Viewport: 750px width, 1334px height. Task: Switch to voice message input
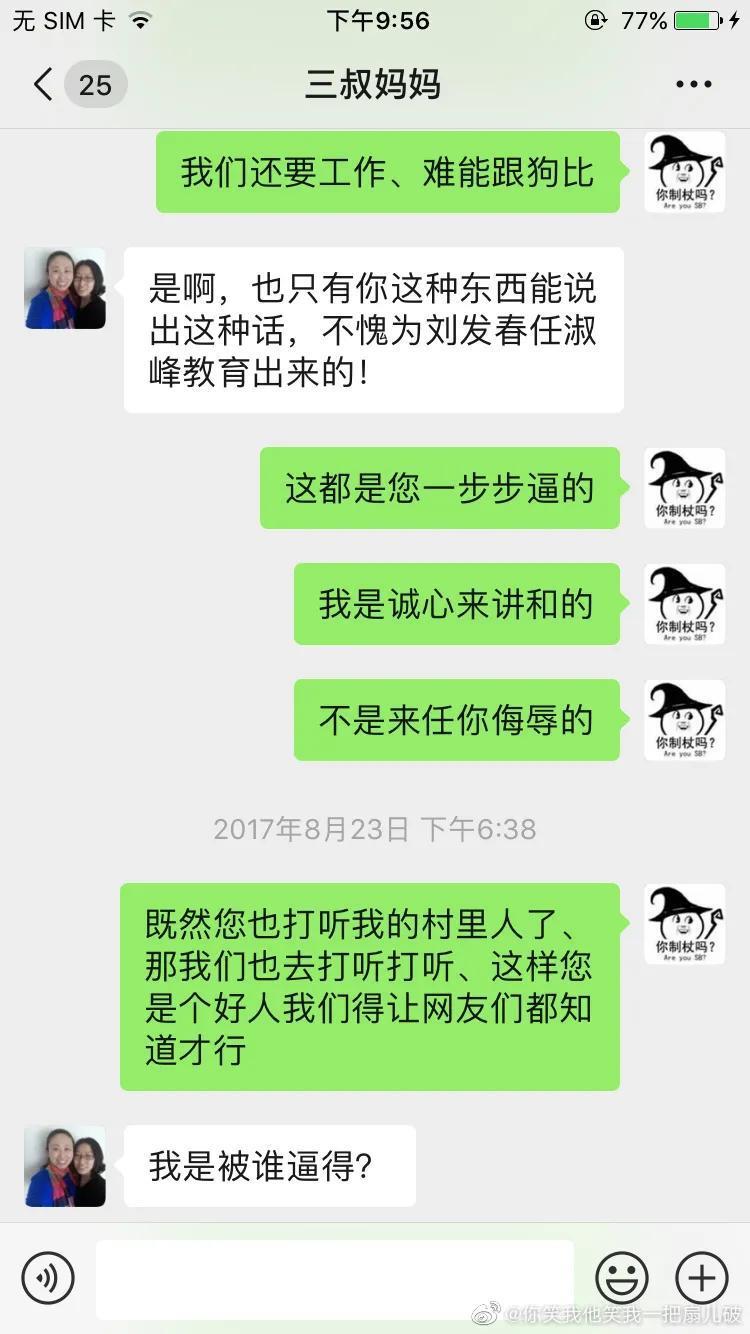48,1277
